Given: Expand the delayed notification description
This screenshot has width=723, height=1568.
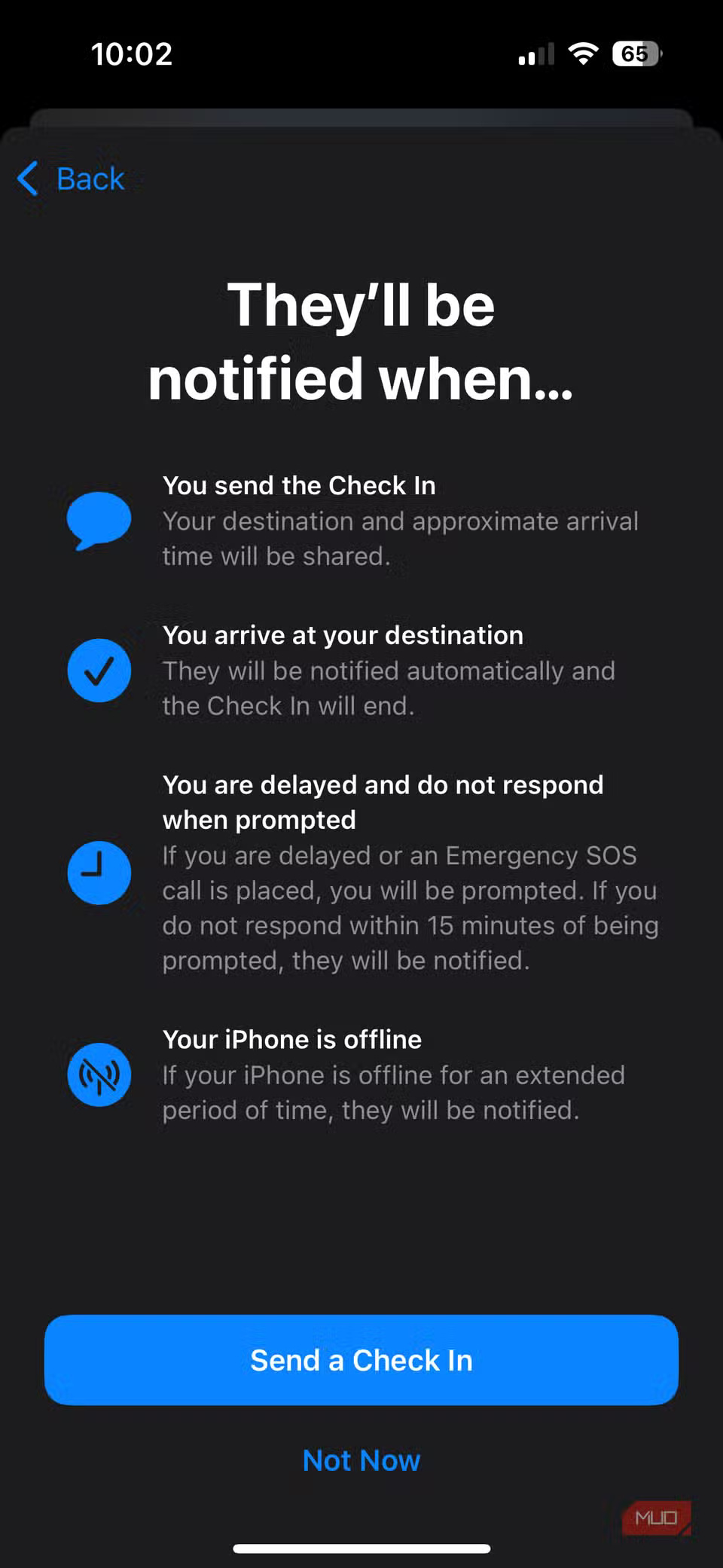Looking at the screenshot, I should 410,908.
